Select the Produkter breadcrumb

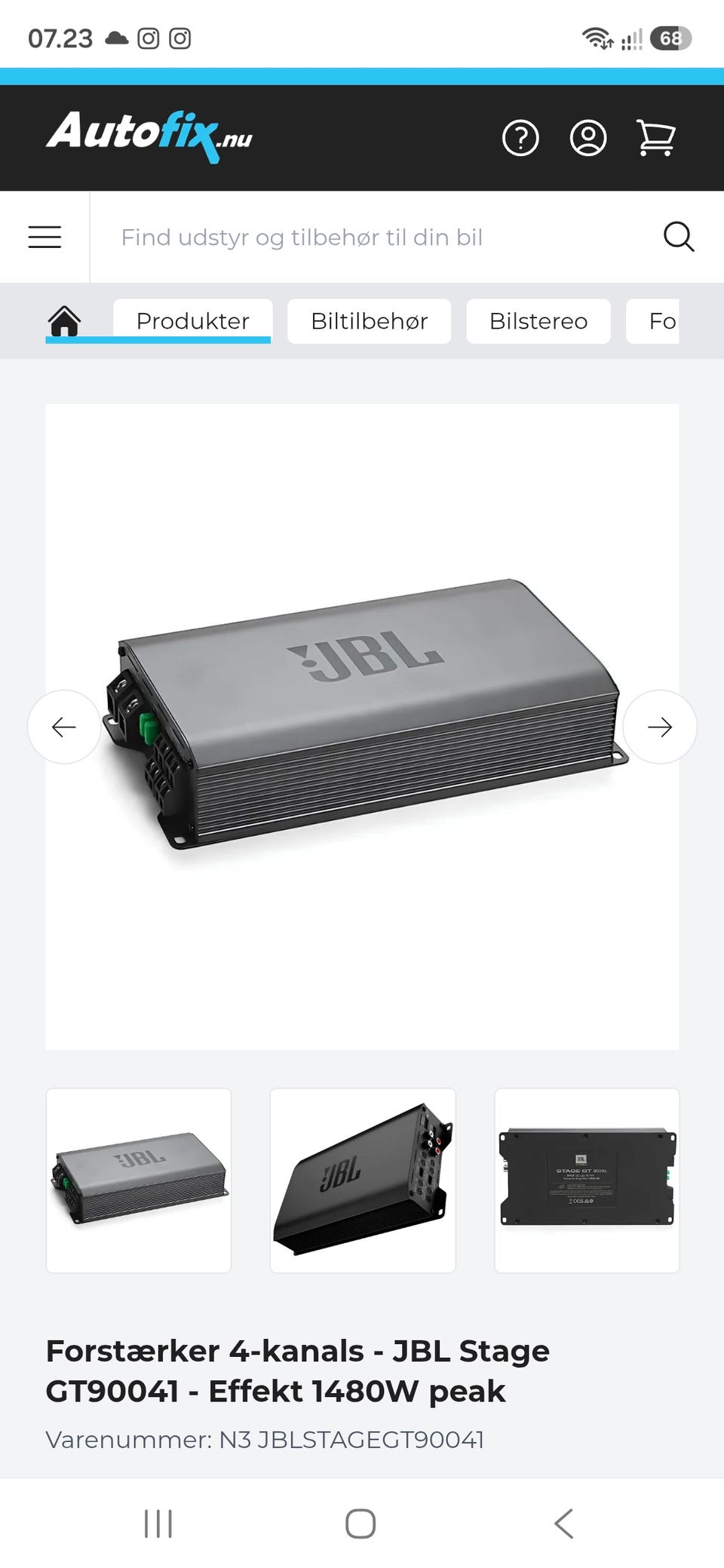192,321
